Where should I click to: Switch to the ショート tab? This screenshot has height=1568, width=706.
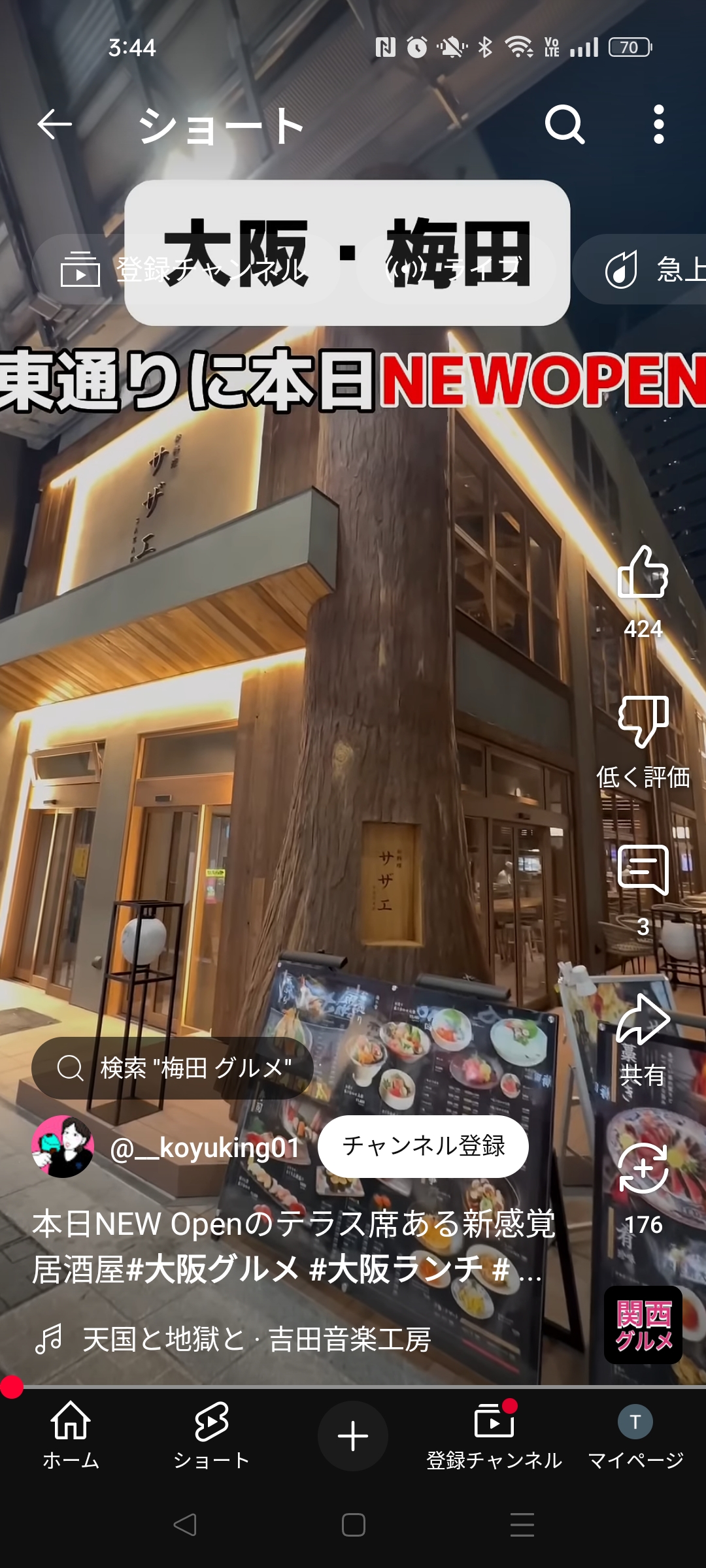(x=212, y=1434)
